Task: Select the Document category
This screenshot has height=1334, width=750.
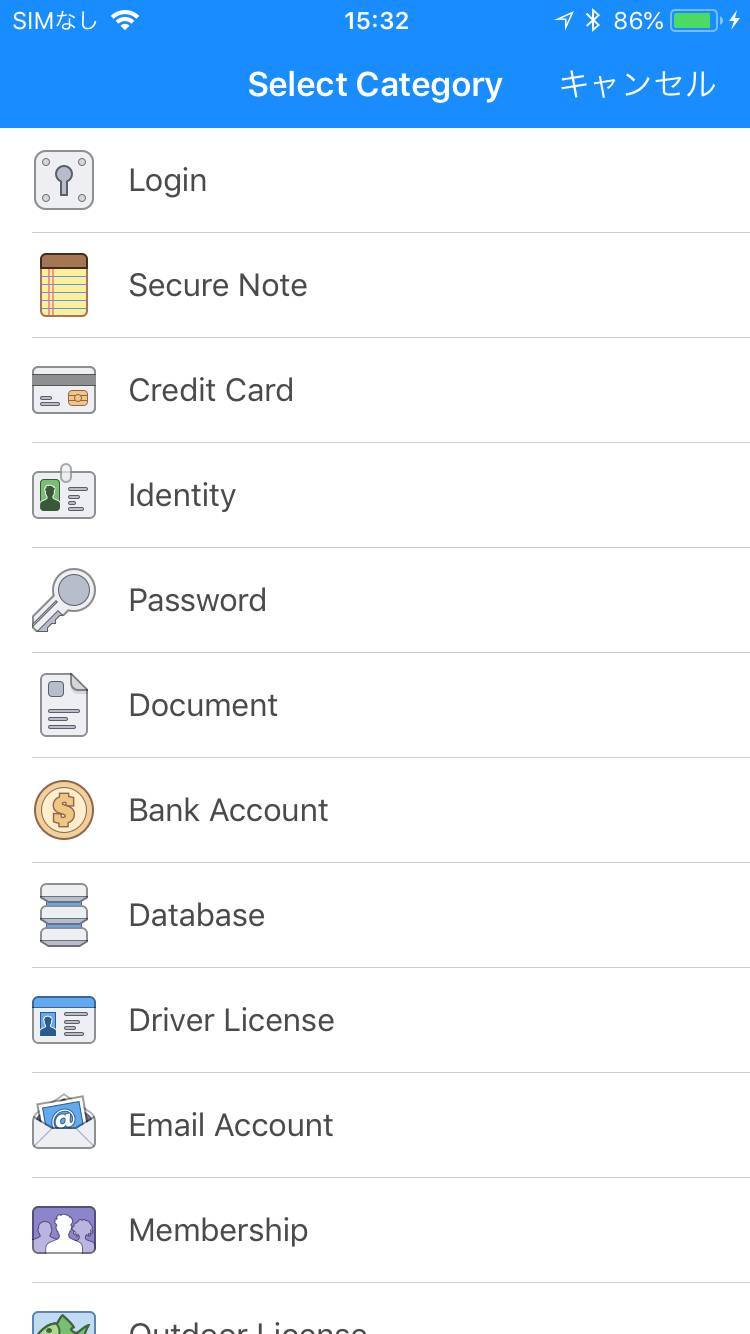Action: click(x=375, y=705)
